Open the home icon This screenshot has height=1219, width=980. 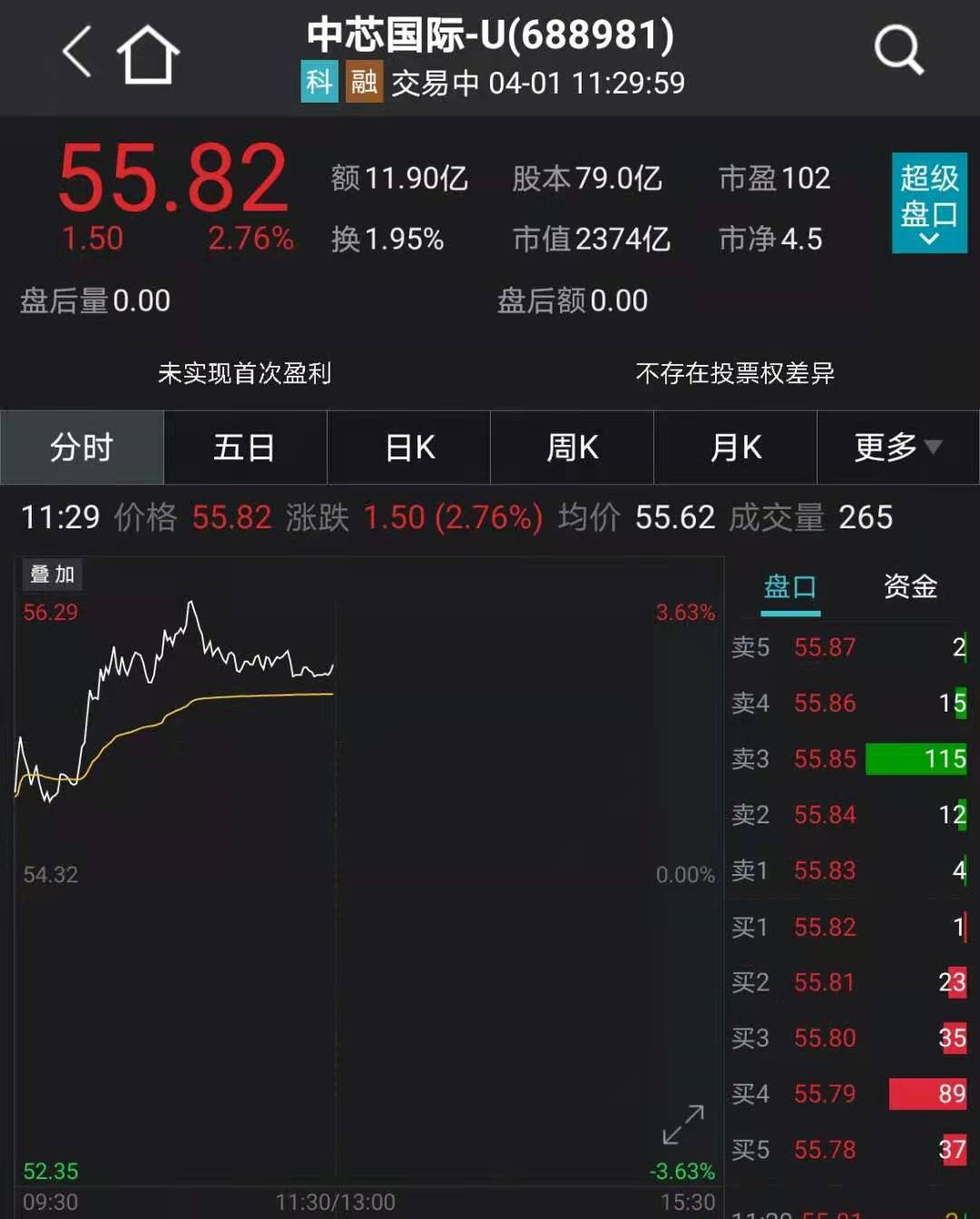click(148, 54)
